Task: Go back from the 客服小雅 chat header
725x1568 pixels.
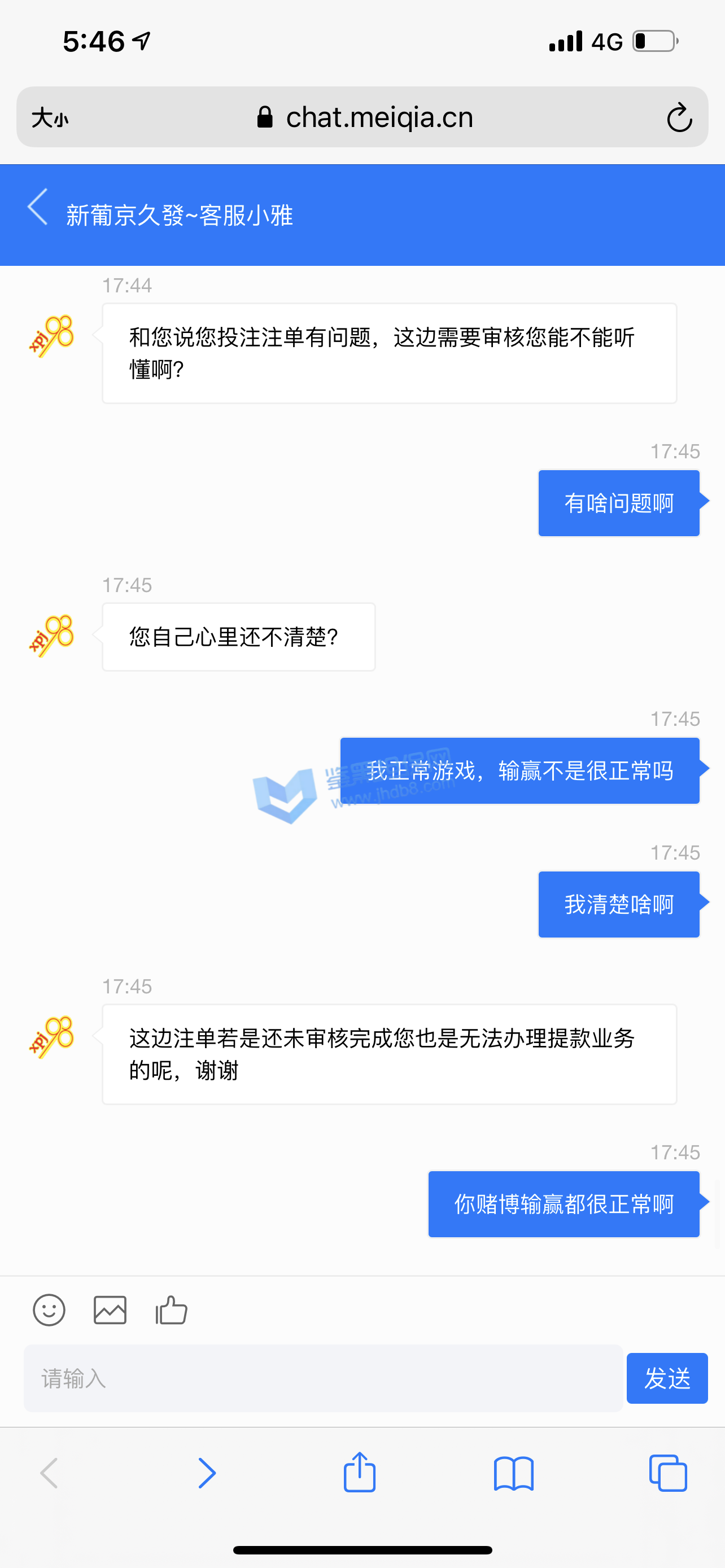Action: (x=38, y=207)
